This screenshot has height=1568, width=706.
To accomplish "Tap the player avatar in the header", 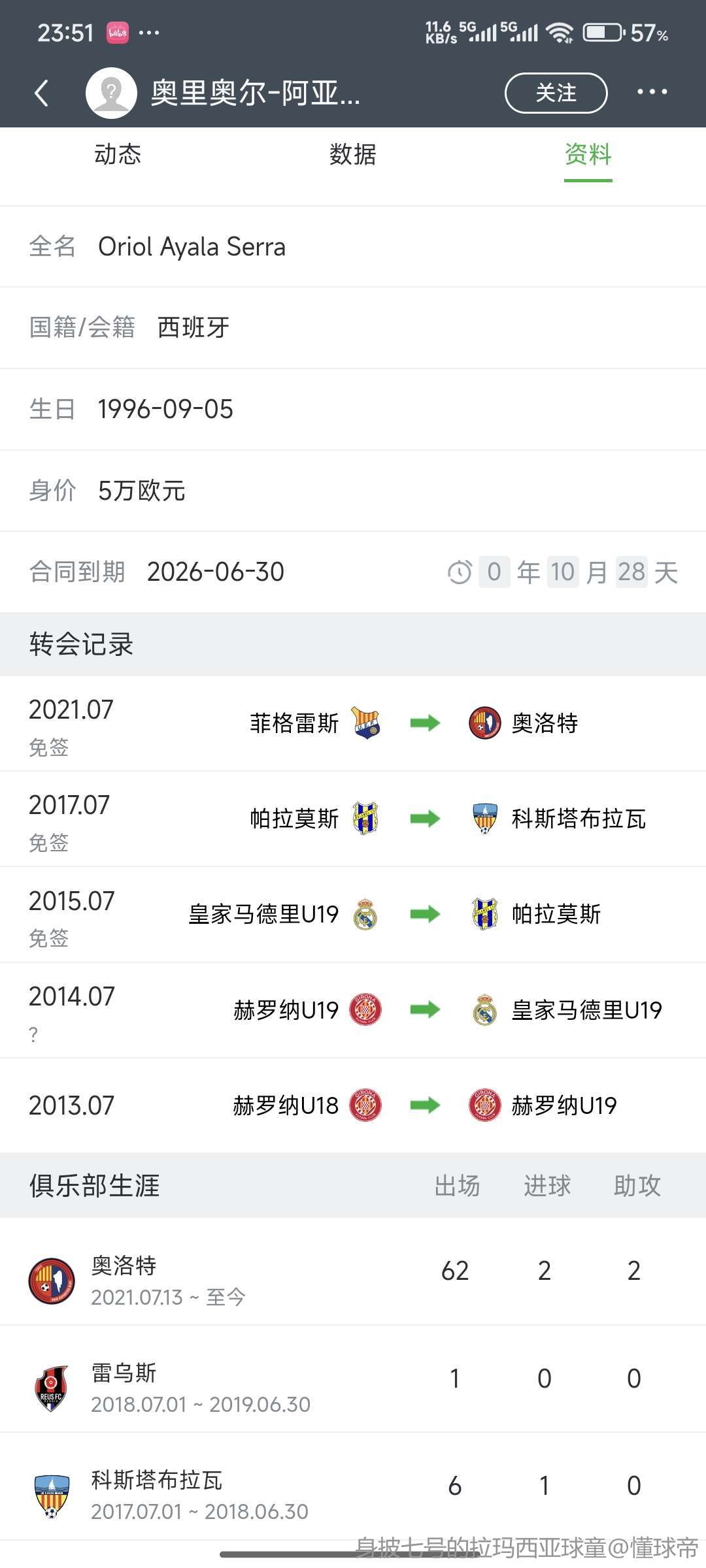I will point(111,93).
